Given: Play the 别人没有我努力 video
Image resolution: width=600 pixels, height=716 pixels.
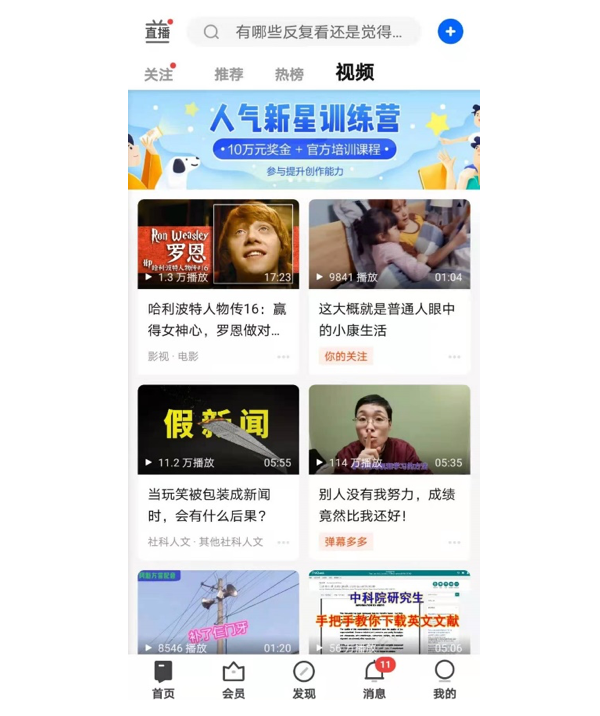Looking at the screenshot, I should pyautogui.click(x=389, y=429).
